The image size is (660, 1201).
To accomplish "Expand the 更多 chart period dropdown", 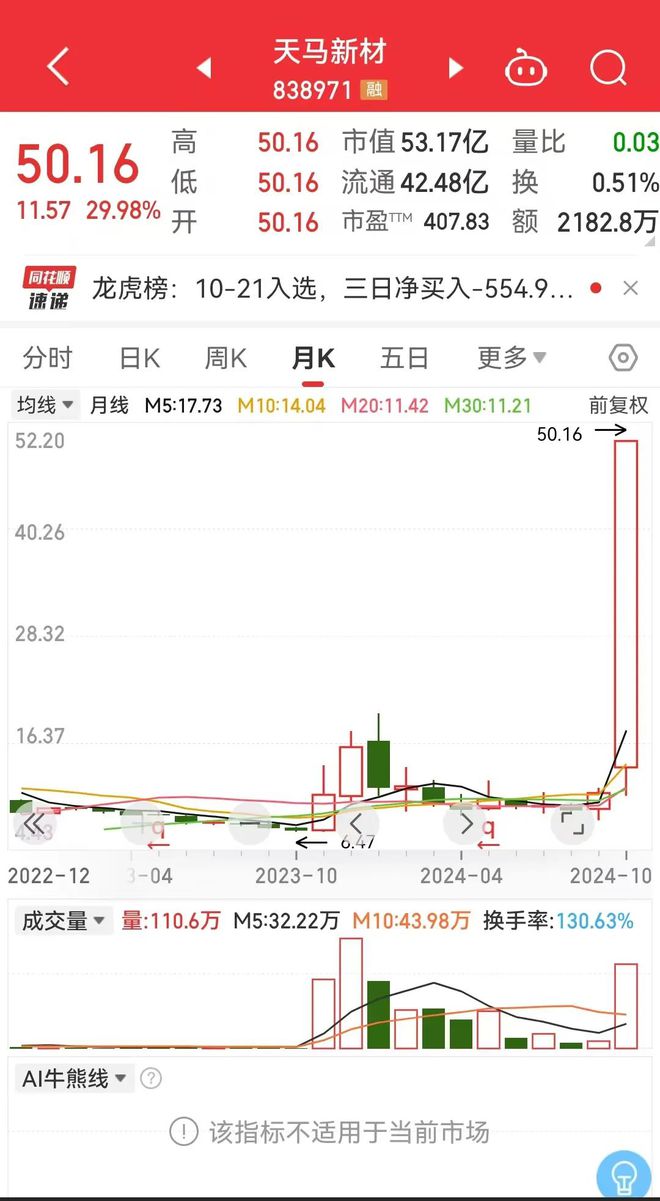I will point(511,358).
